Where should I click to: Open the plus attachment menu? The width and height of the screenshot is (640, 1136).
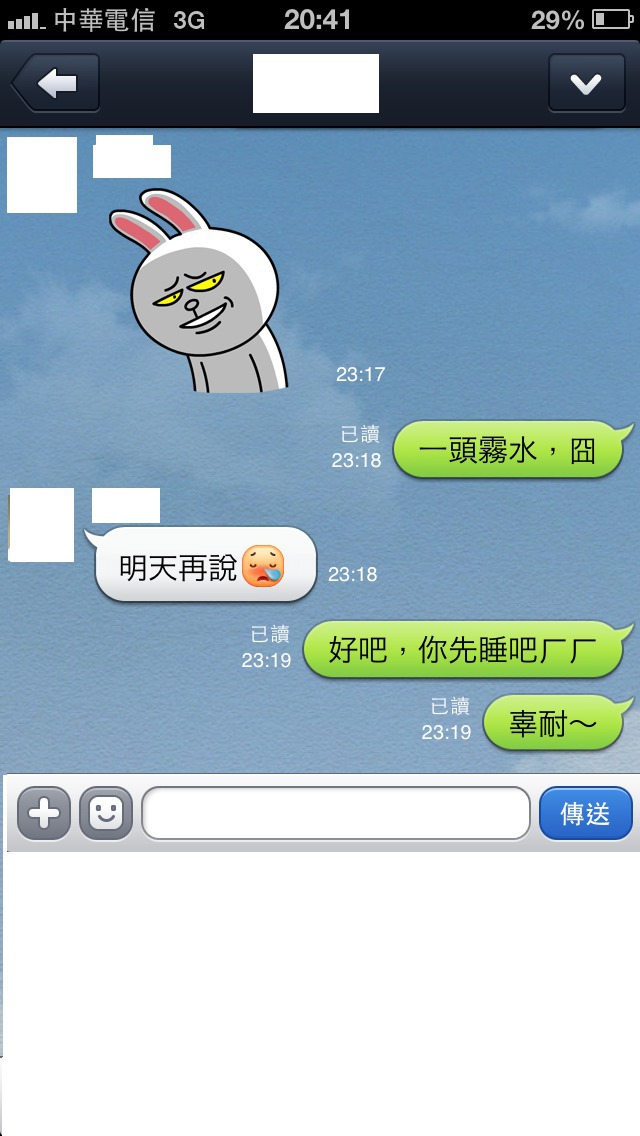[x=44, y=813]
